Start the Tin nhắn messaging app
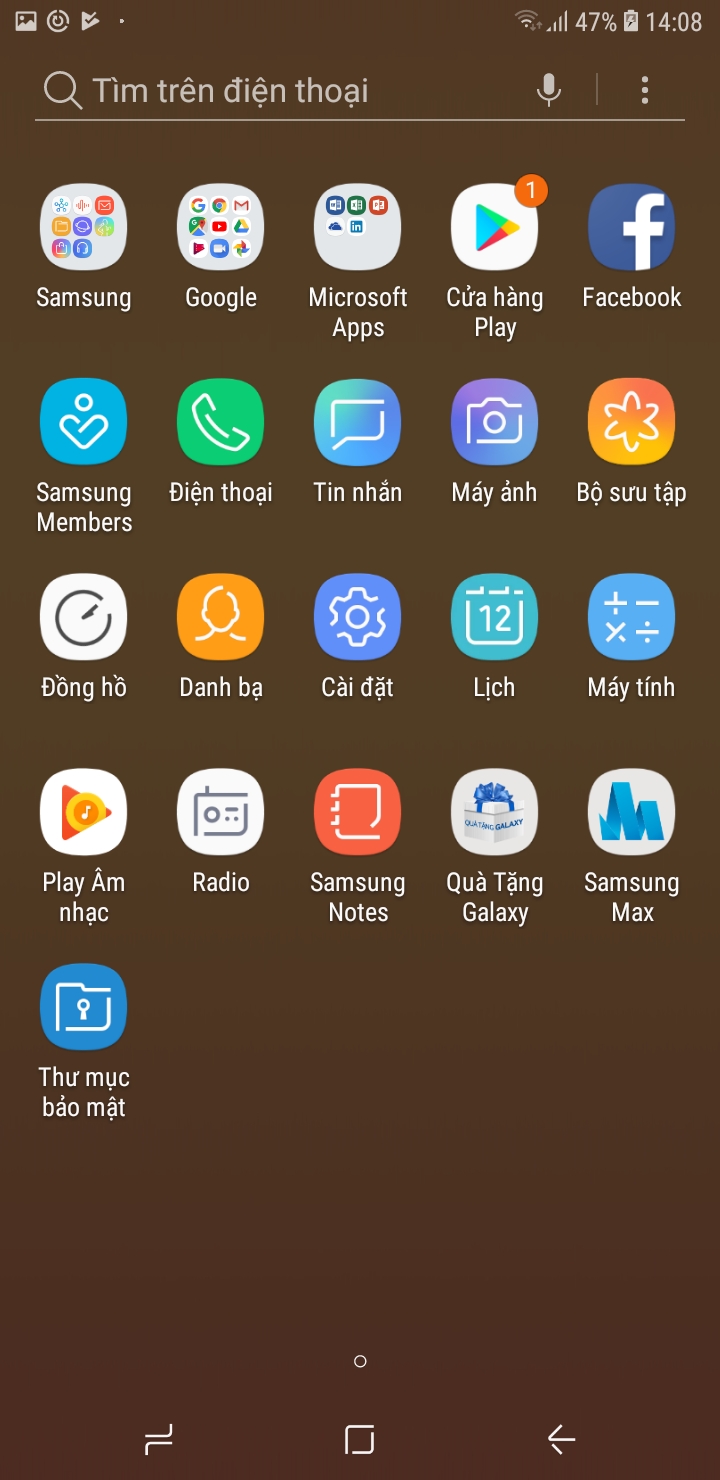The width and height of the screenshot is (720, 1480). point(357,420)
